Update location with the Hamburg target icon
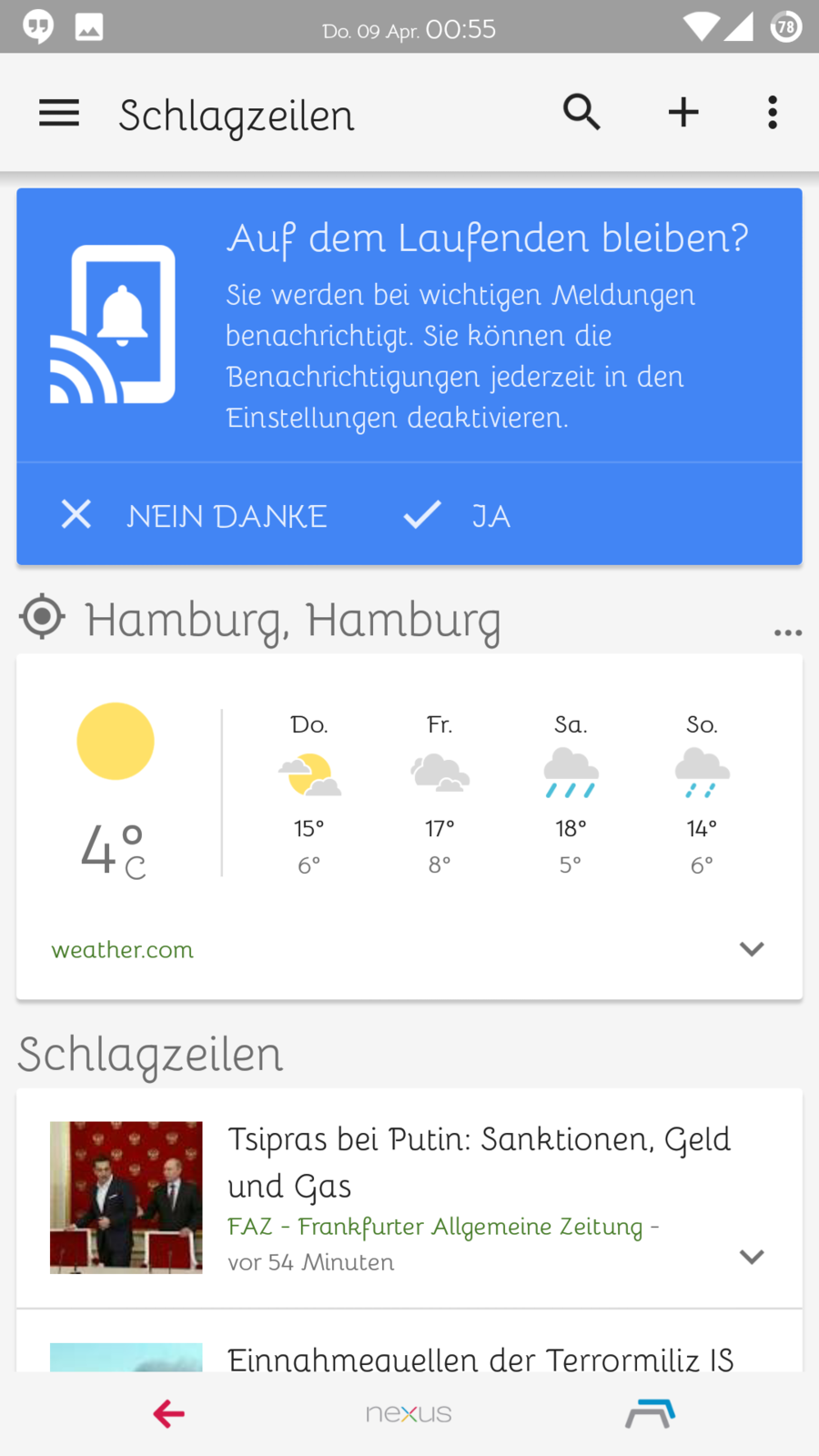Screen dimensions: 819x1456 pyautogui.click(x=42, y=618)
